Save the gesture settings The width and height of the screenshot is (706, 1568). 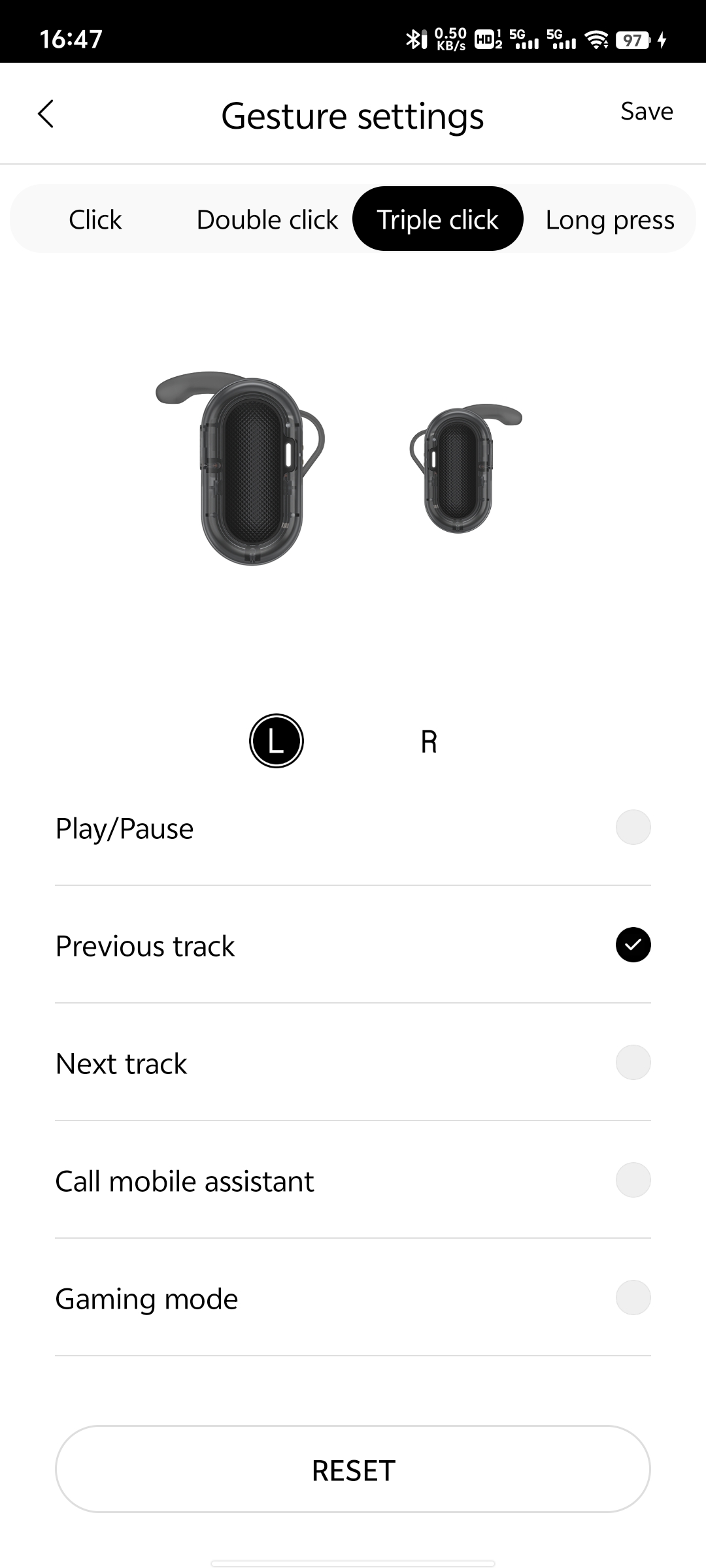click(x=647, y=112)
